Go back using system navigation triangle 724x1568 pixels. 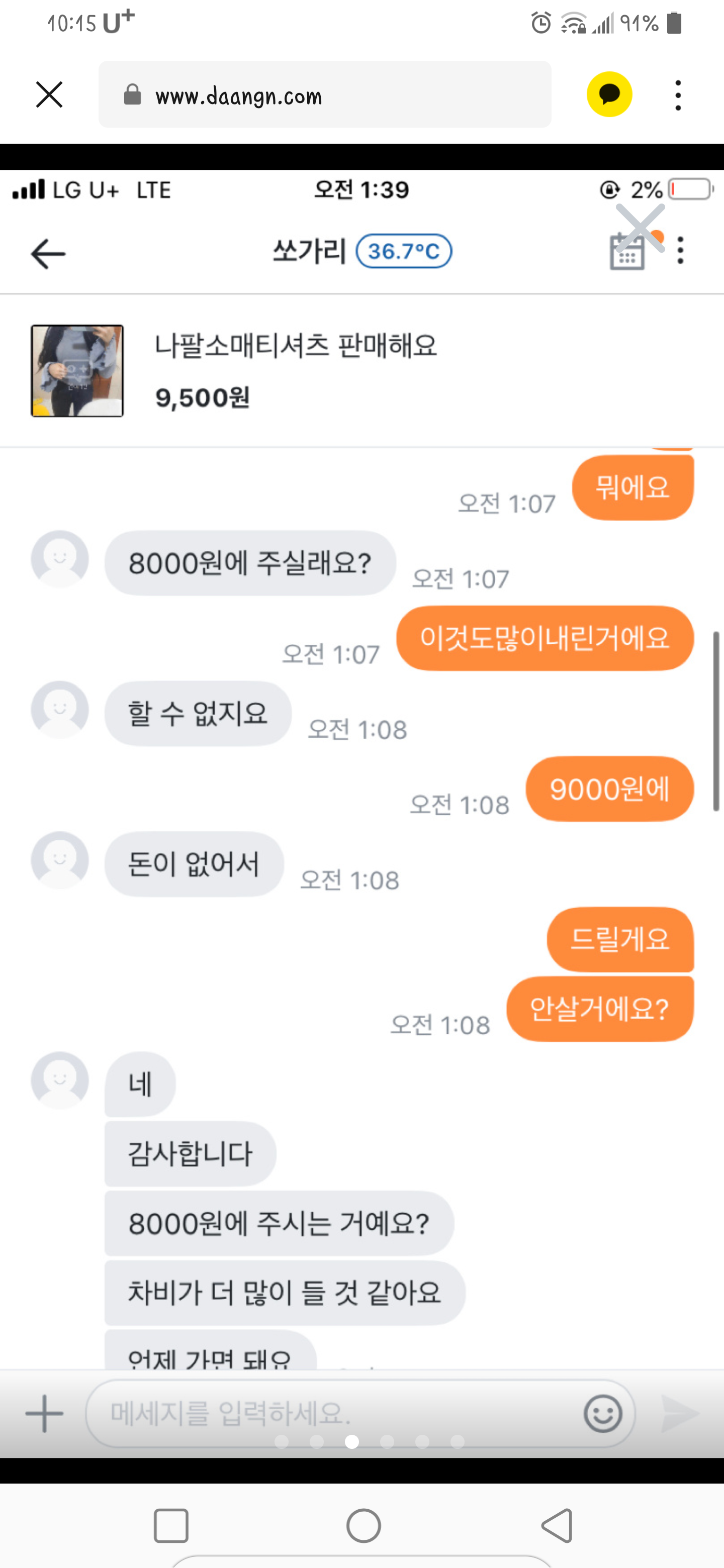click(x=557, y=1525)
